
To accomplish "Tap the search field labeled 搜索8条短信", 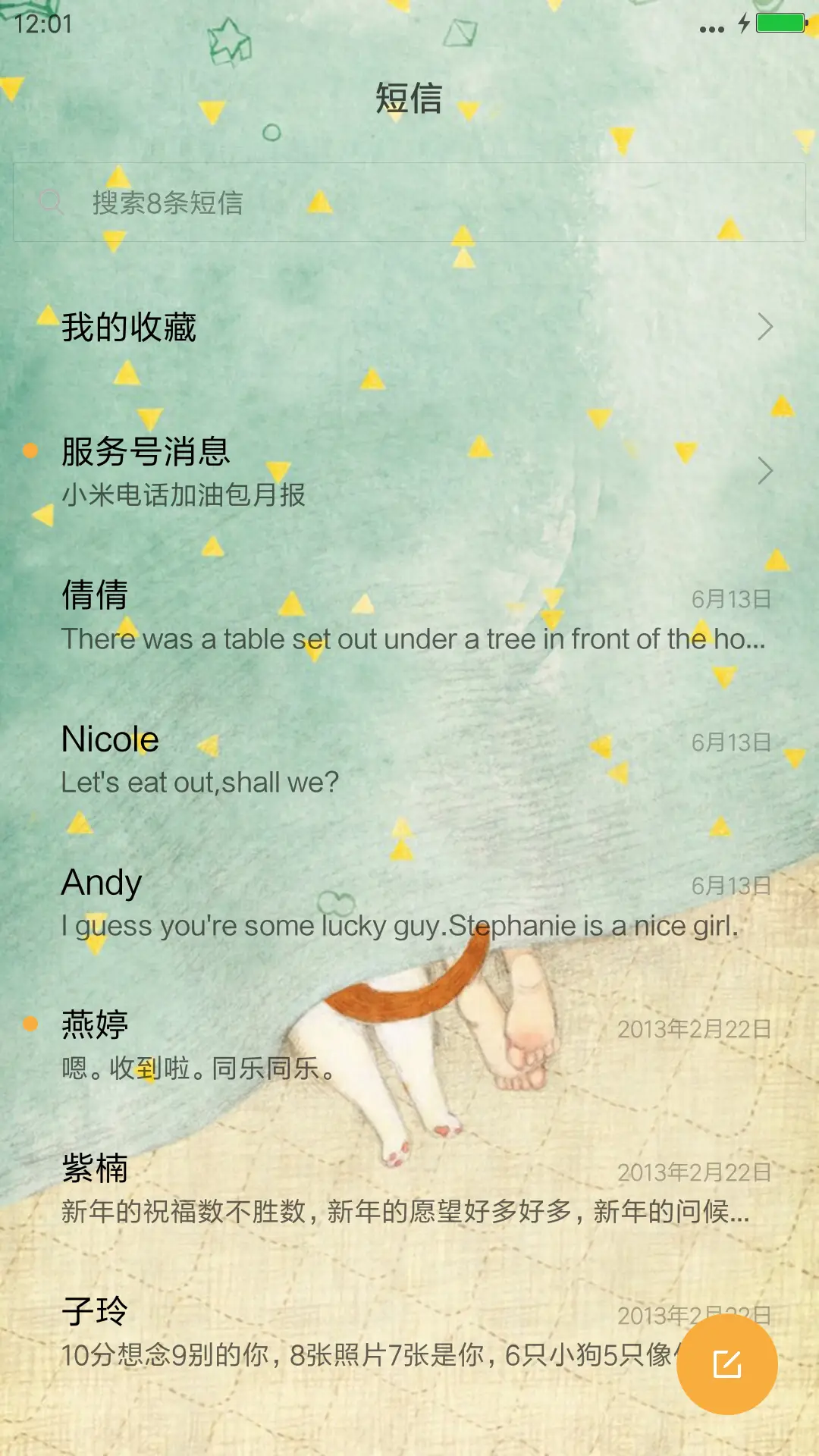I will pyautogui.click(x=303, y=202).
